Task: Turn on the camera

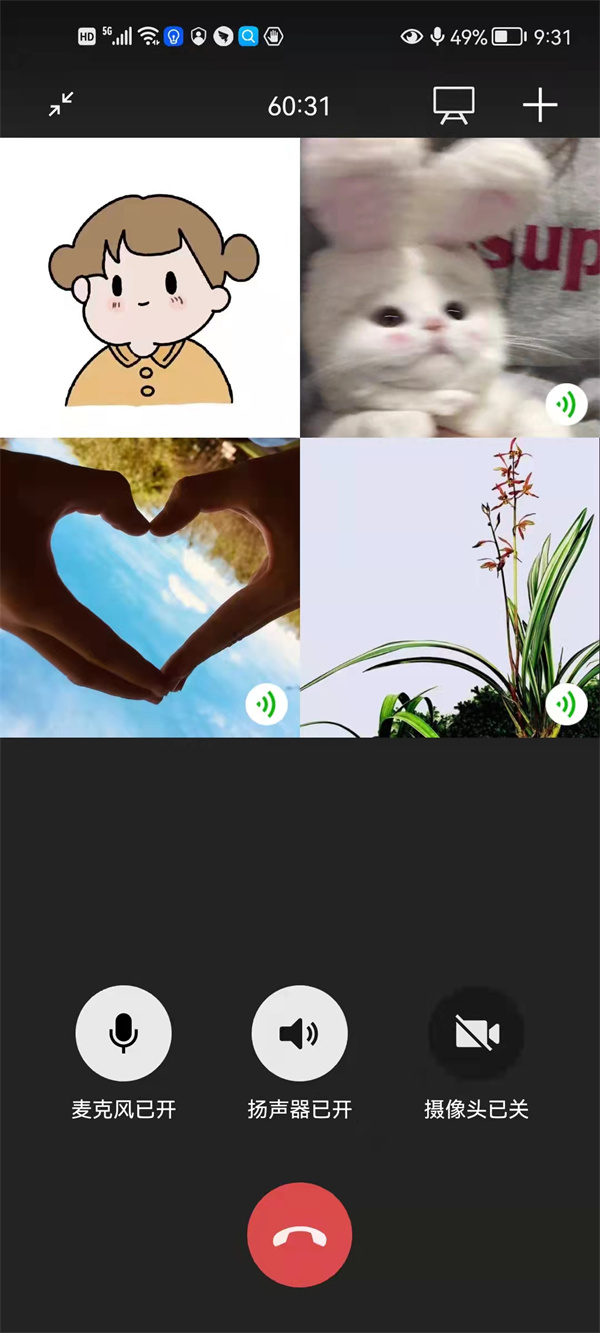Action: tap(476, 1033)
